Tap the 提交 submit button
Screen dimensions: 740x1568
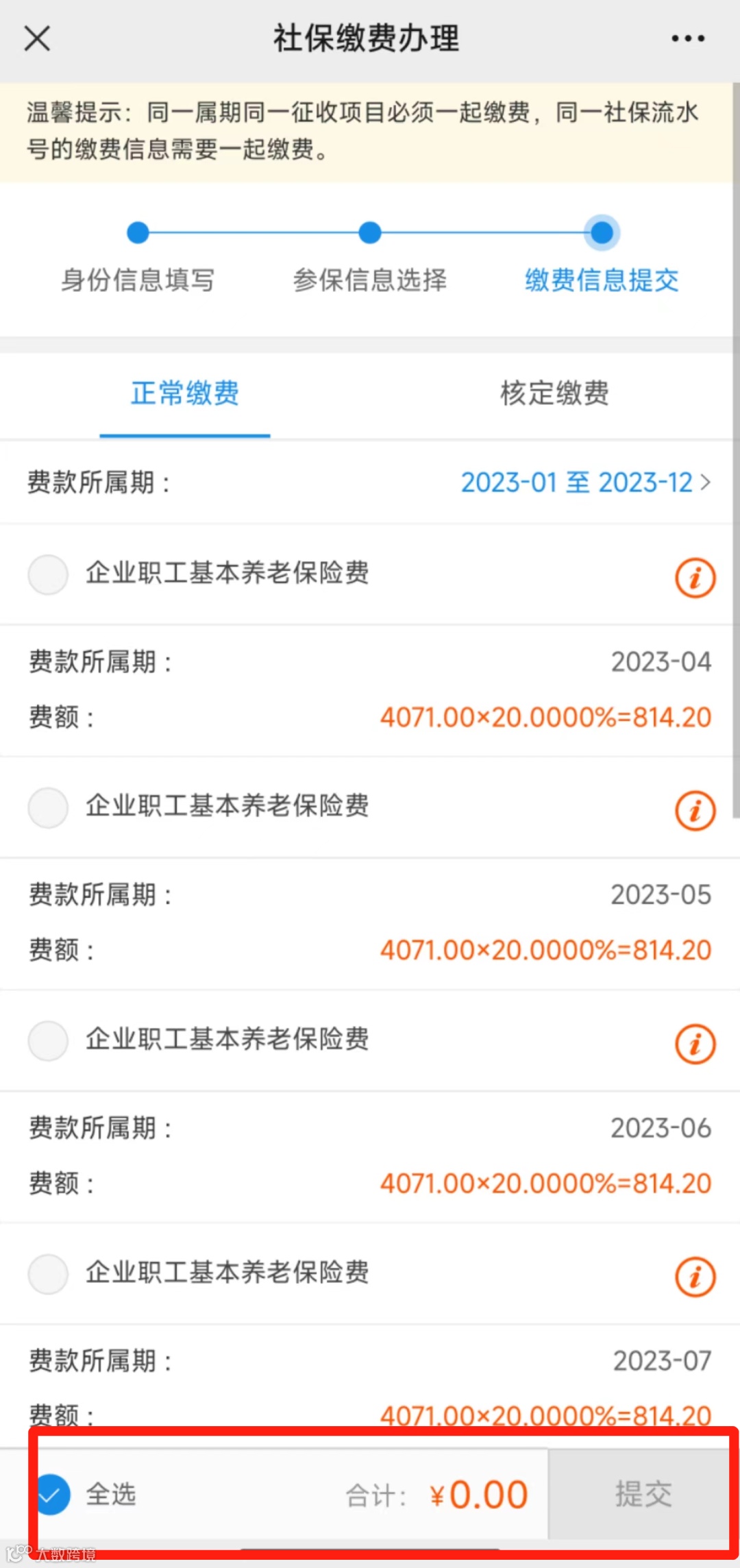[642, 1494]
